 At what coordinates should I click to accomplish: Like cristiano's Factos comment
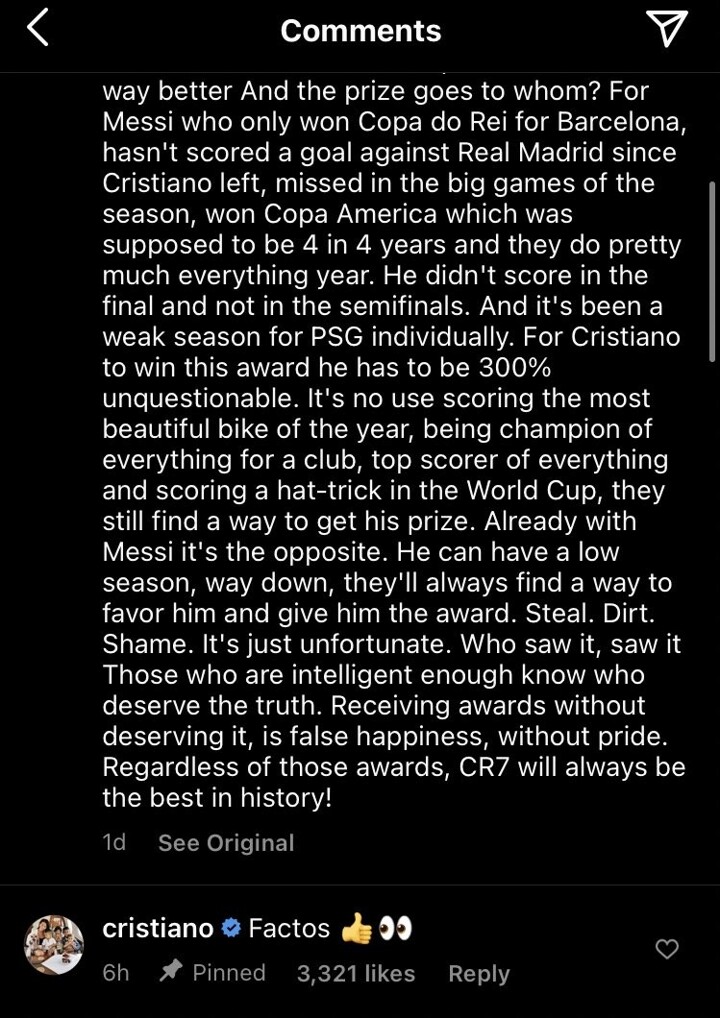(666, 949)
